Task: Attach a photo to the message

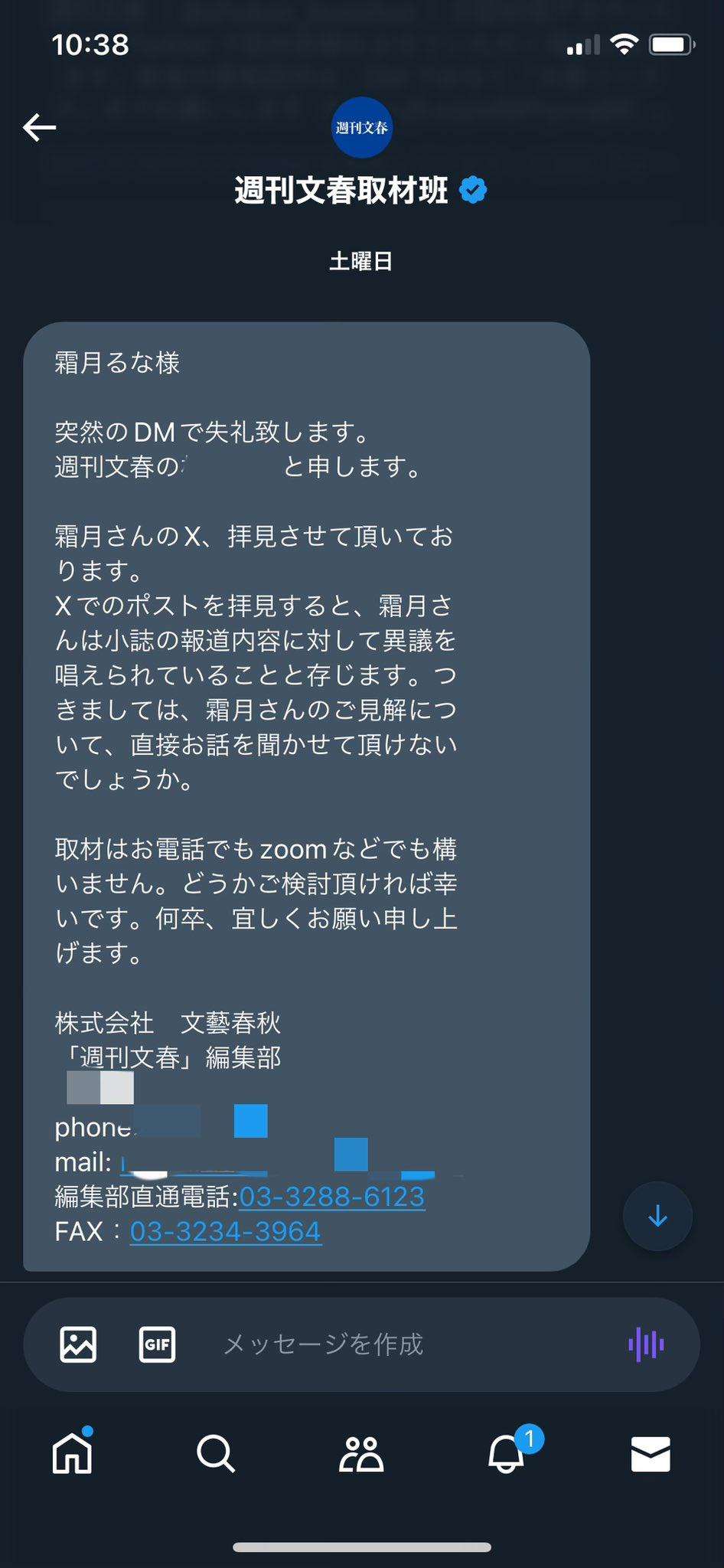Action: pyautogui.click(x=78, y=1344)
